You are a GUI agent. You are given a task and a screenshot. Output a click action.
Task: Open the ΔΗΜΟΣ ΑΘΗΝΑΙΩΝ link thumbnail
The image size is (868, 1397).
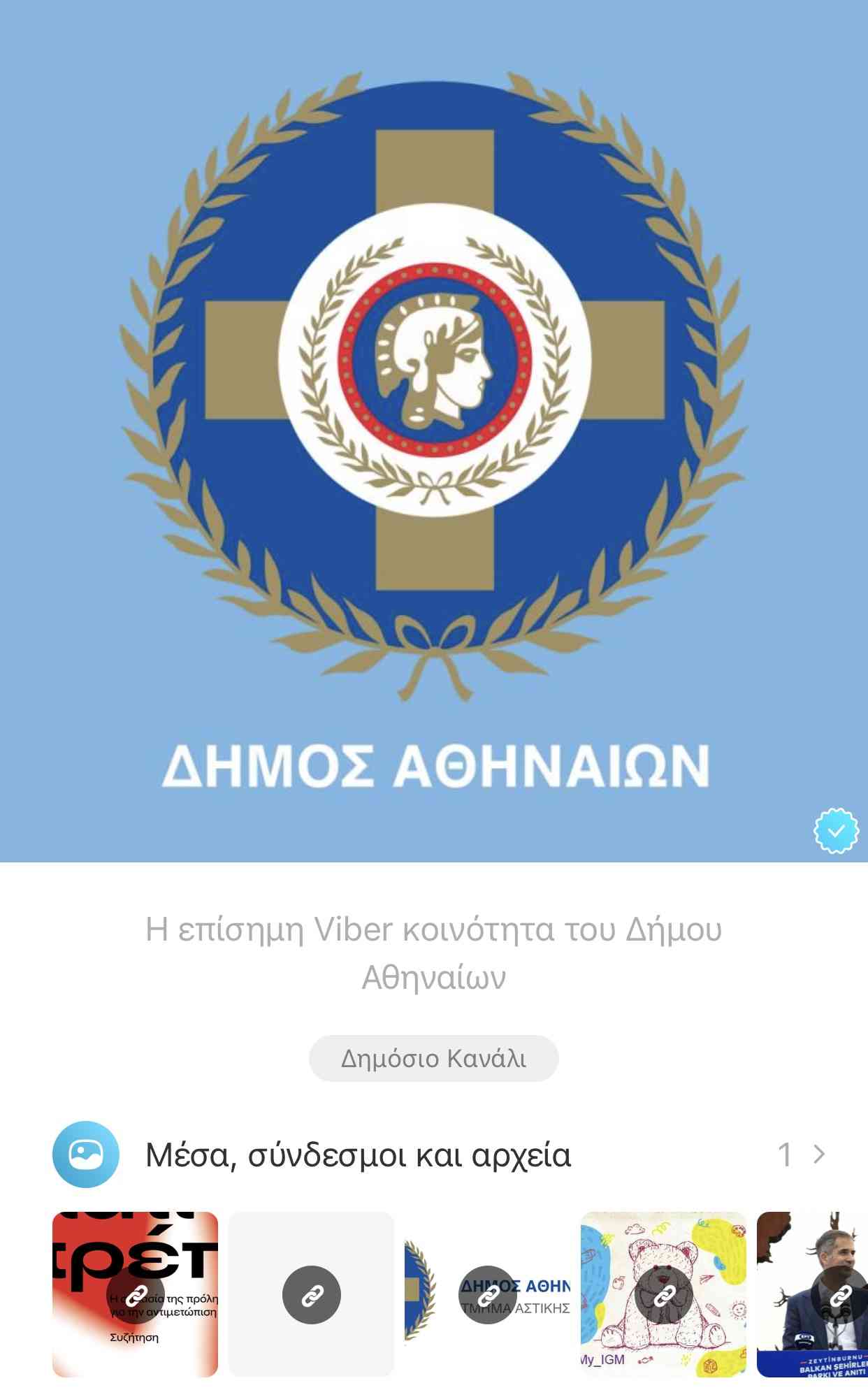pos(487,1294)
